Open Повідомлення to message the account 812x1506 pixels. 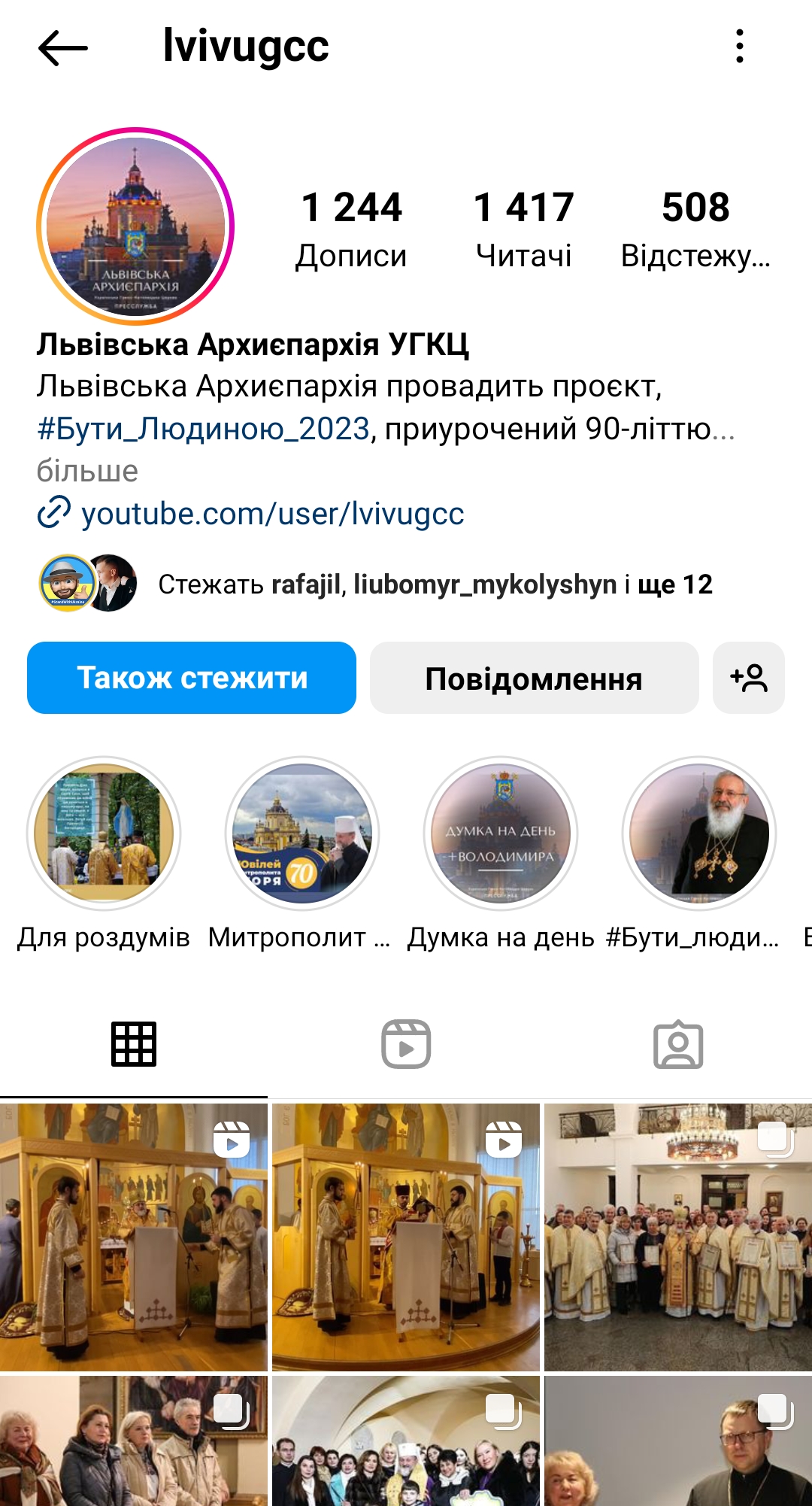coord(534,678)
